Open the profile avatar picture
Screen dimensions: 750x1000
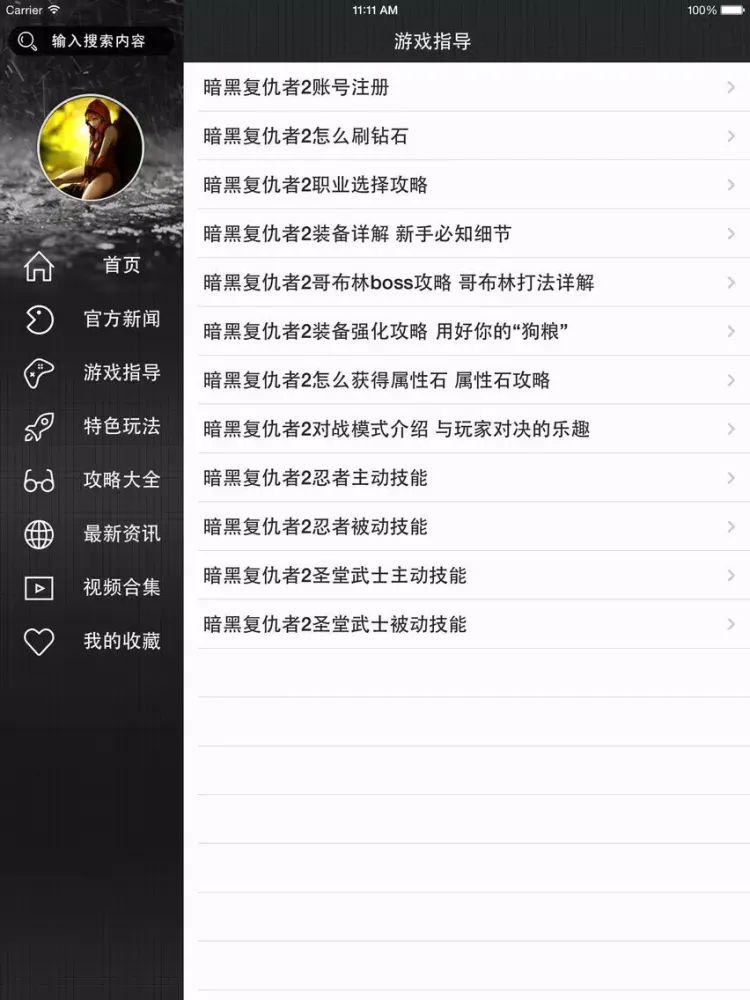pyautogui.click(x=91, y=148)
